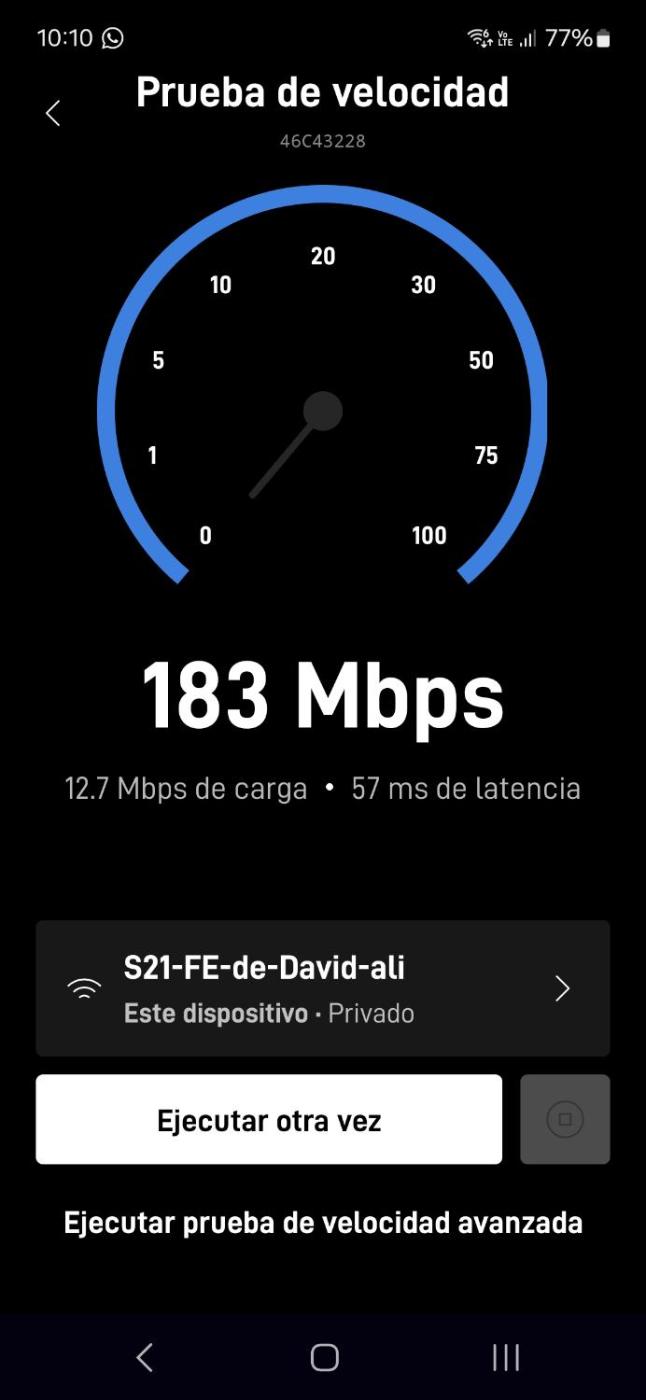Go back using the top-left arrow
Image resolution: width=646 pixels, height=1400 pixels.
coord(53,114)
